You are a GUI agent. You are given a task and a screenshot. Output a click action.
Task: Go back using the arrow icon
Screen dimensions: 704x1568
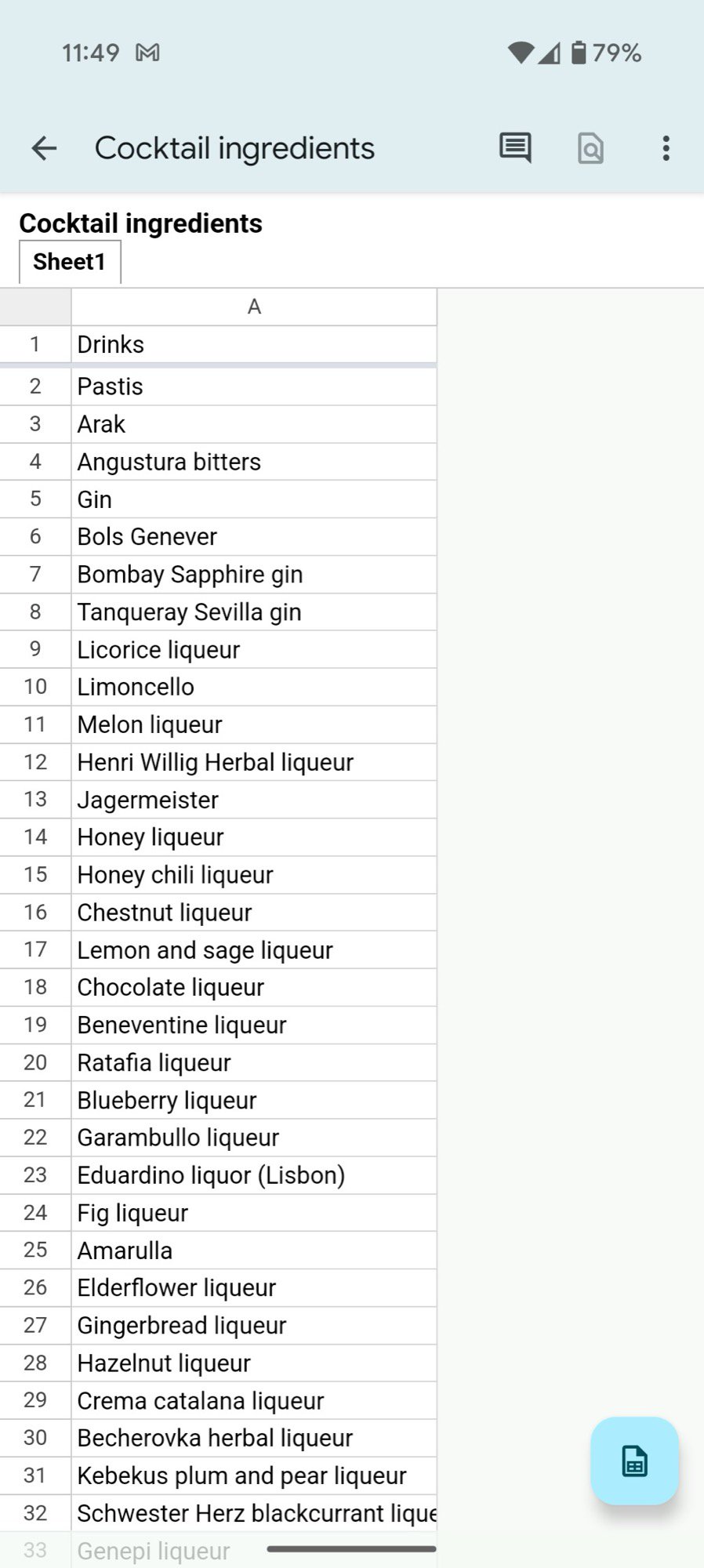[x=44, y=148]
